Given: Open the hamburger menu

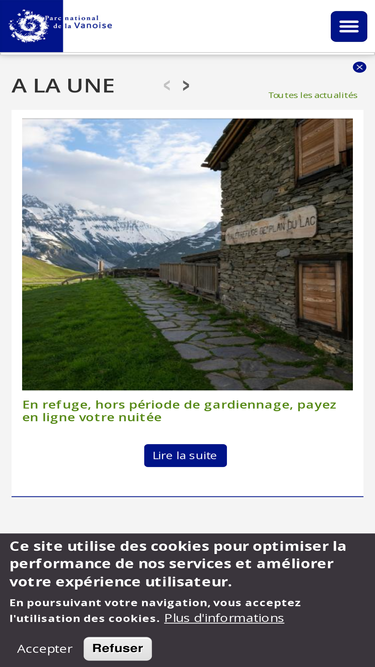Looking at the screenshot, I should (349, 26).
